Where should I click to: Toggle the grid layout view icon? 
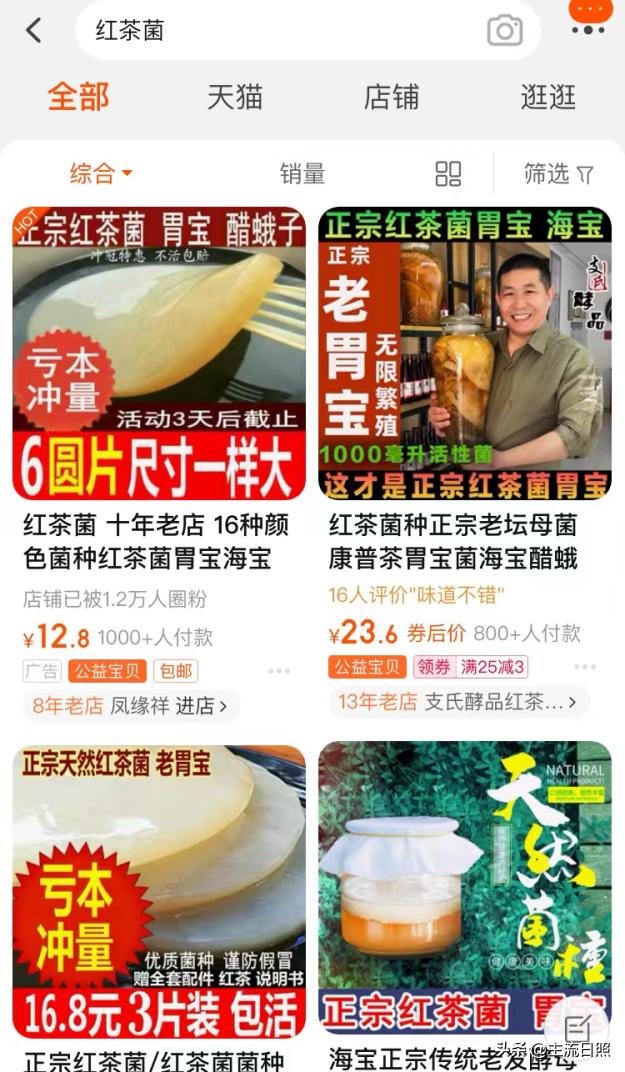[x=449, y=174]
